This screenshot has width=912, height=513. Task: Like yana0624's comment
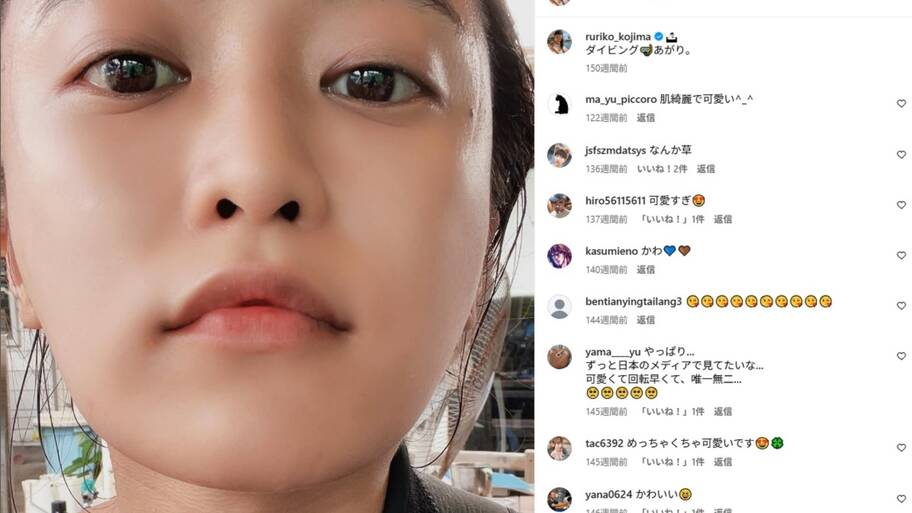[901, 498]
